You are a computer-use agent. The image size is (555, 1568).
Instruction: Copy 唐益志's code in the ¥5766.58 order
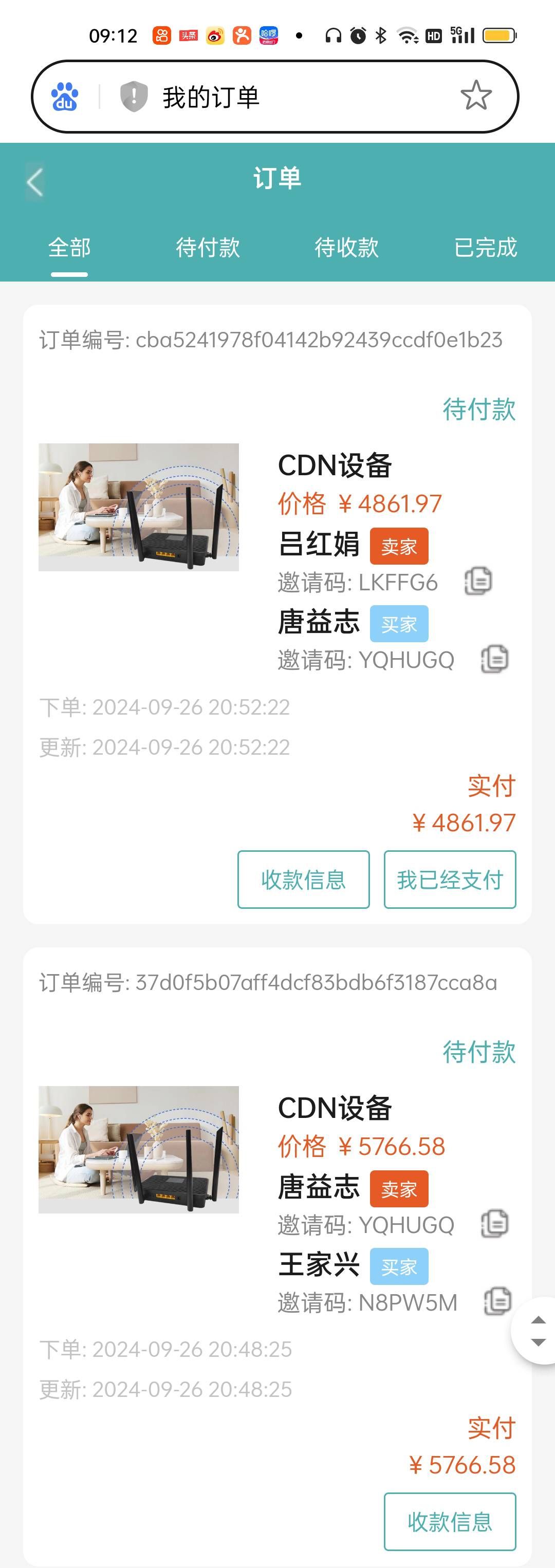(x=495, y=1223)
